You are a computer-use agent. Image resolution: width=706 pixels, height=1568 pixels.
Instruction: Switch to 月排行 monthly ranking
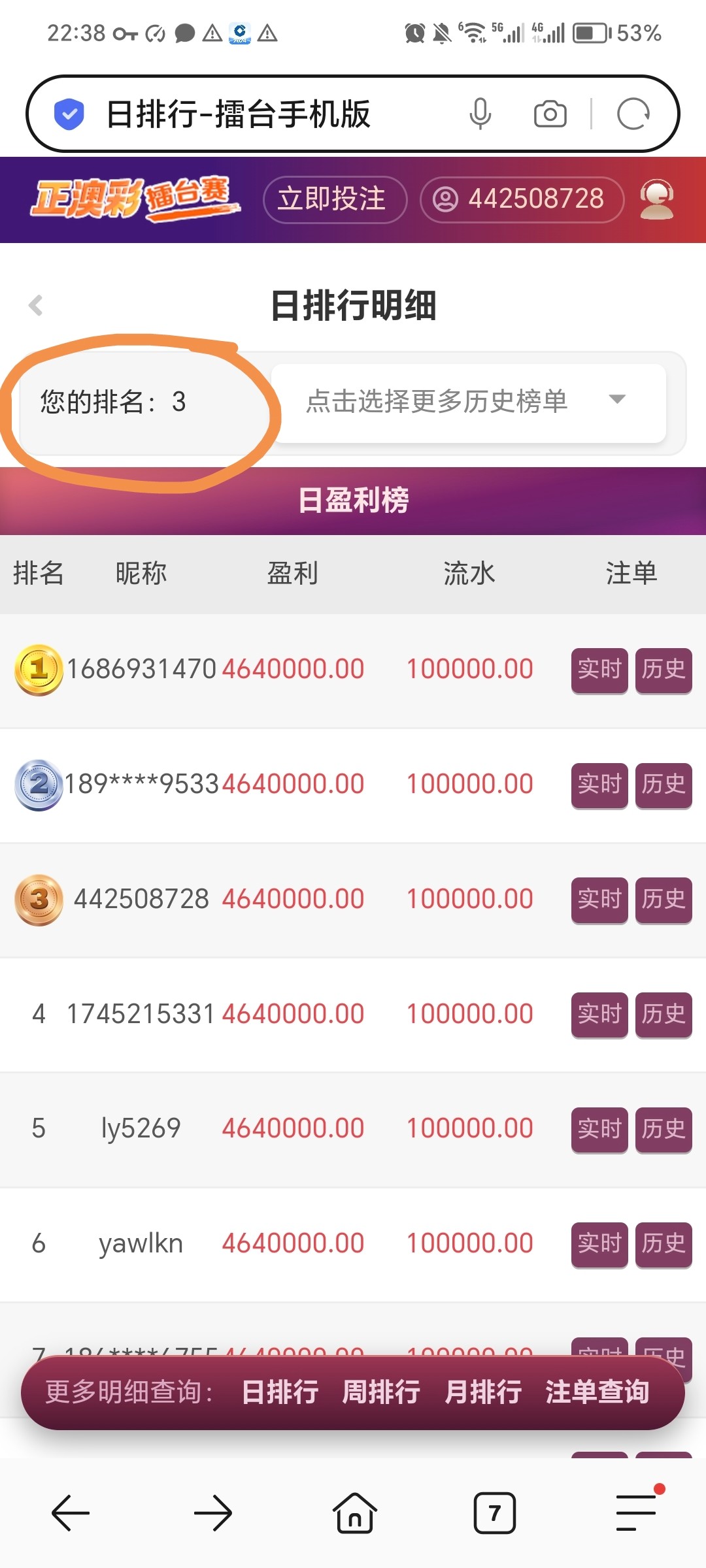tap(484, 1392)
